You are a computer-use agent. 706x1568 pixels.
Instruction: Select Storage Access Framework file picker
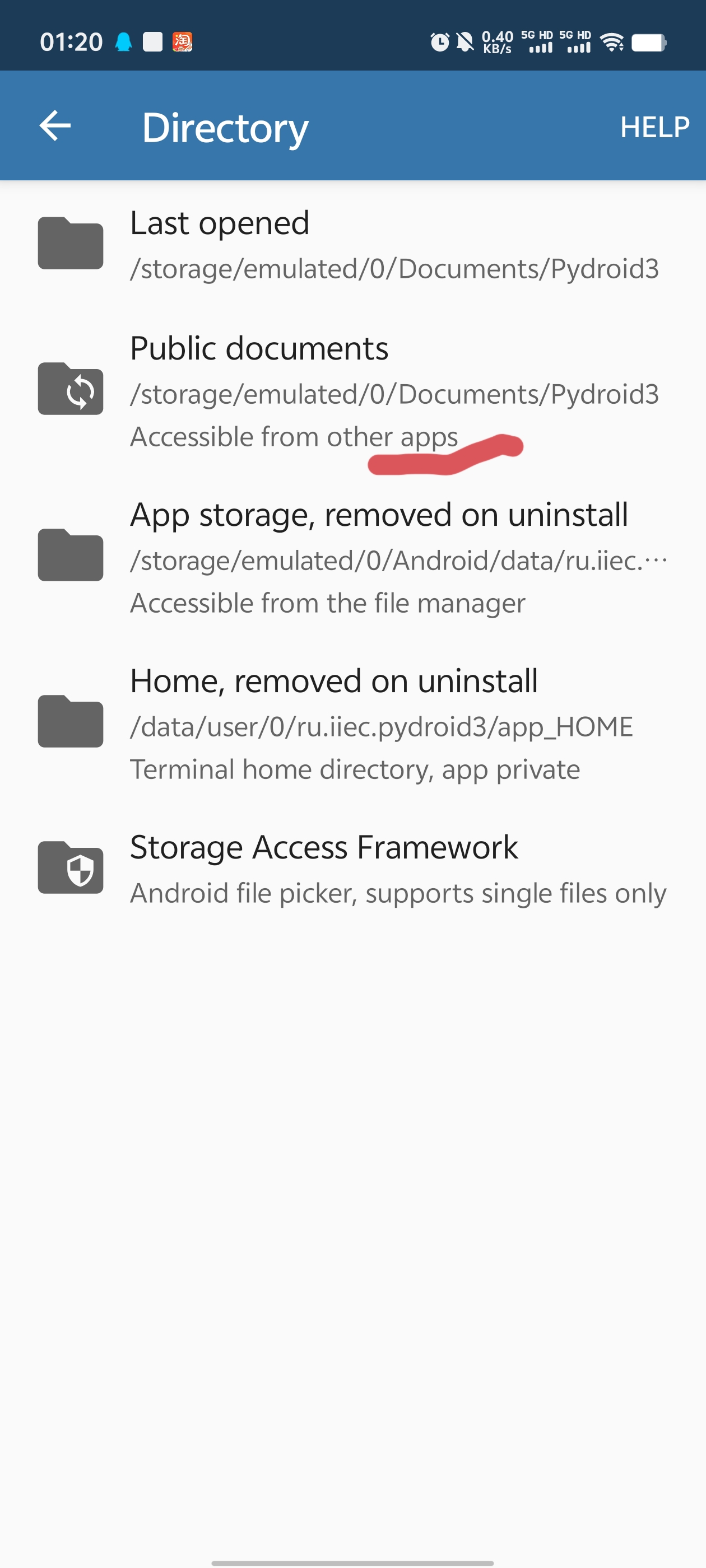tap(352, 868)
